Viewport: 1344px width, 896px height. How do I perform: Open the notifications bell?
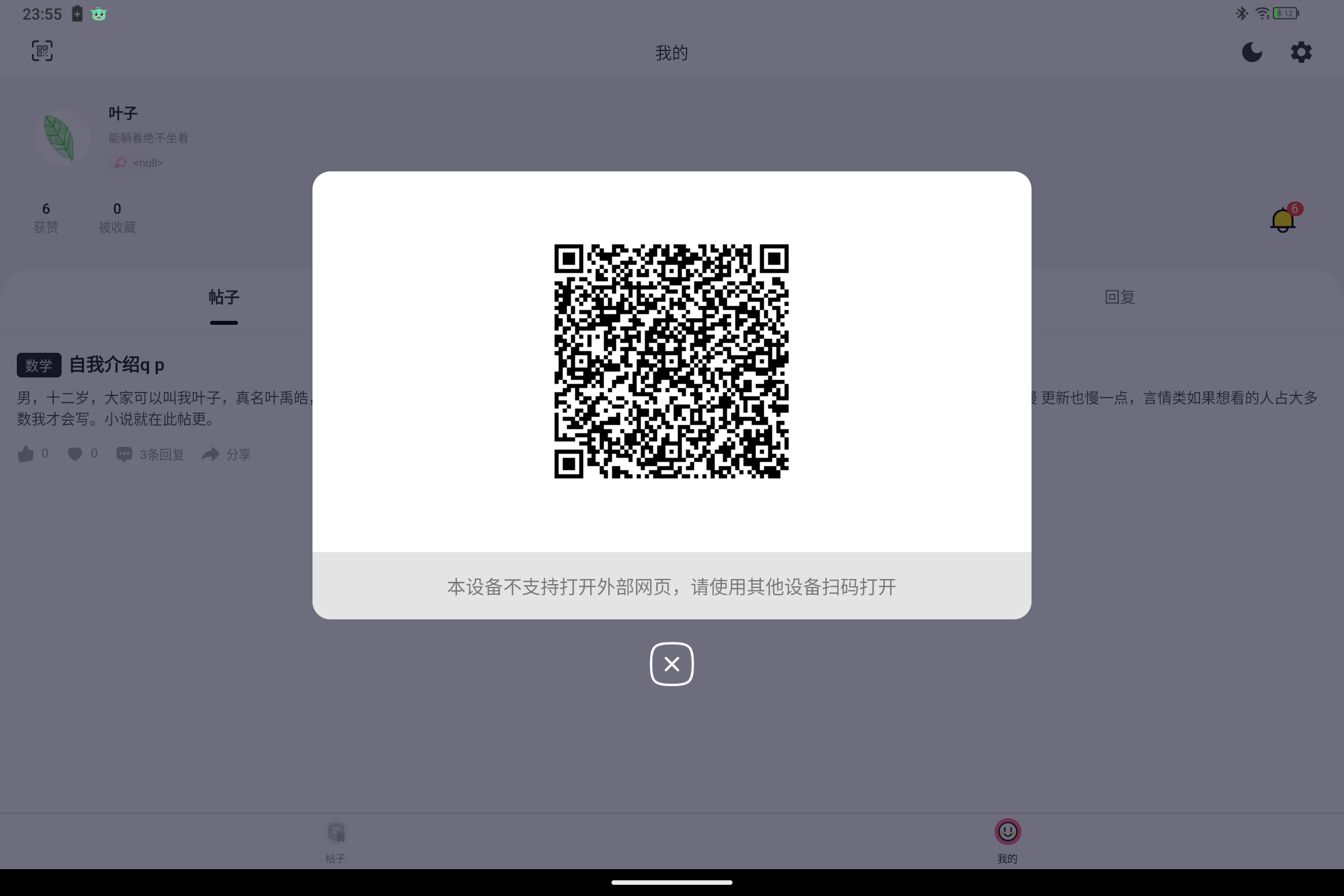pyautogui.click(x=1282, y=220)
